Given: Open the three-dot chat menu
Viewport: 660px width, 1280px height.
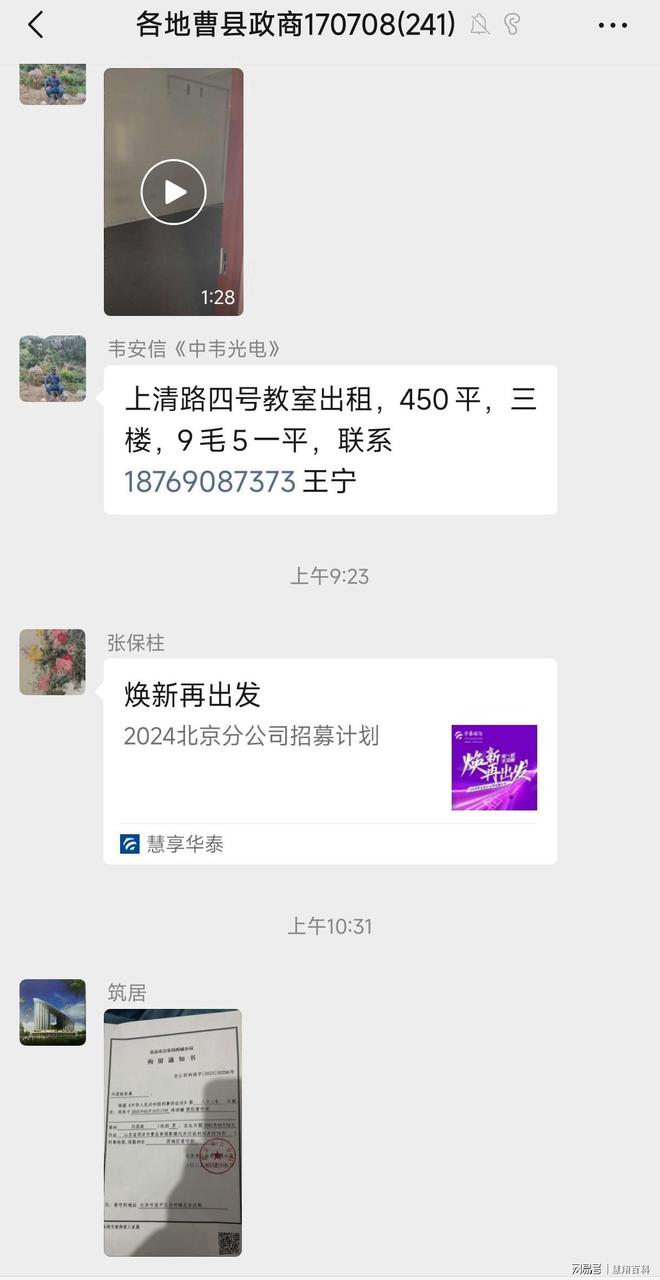Looking at the screenshot, I should 612,25.
